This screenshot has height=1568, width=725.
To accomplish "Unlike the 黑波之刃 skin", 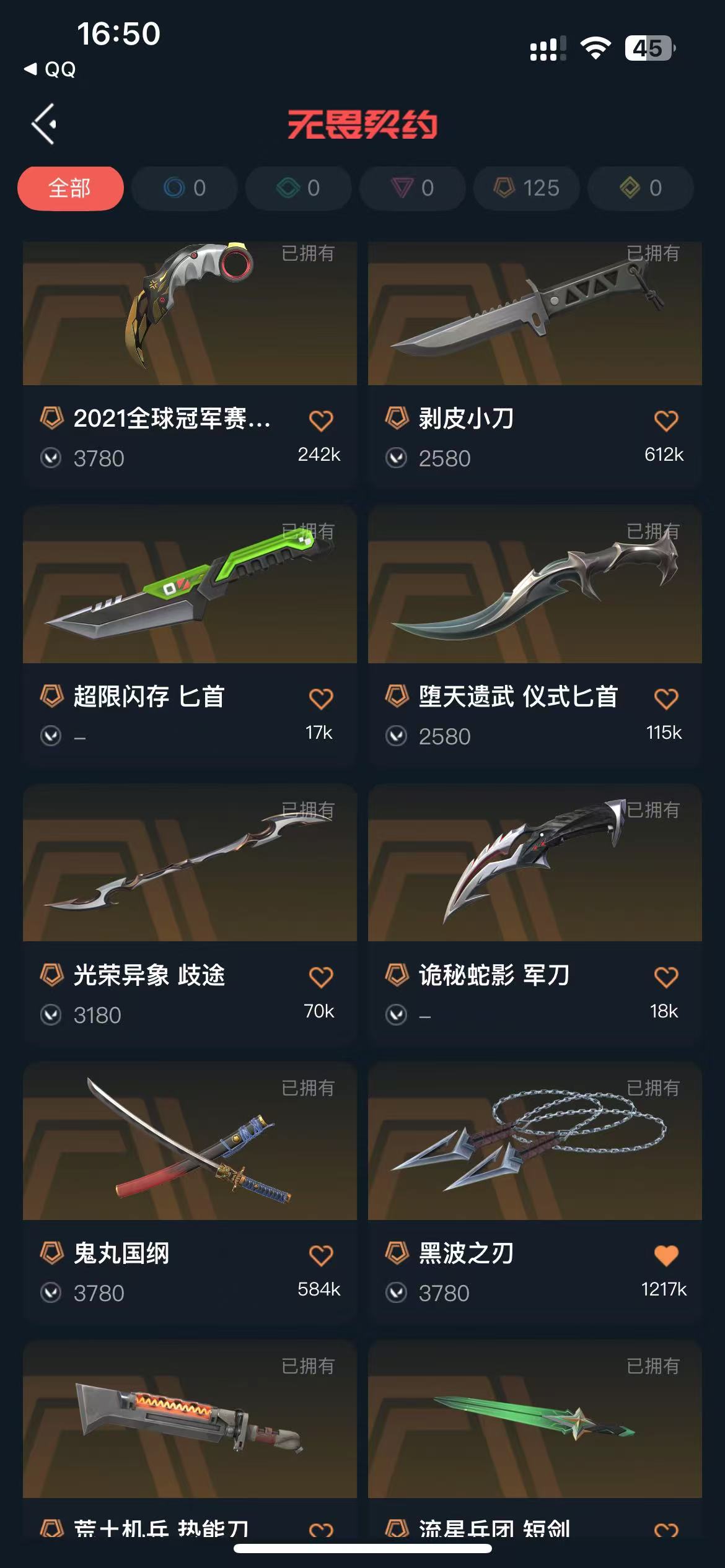I will (666, 1255).
